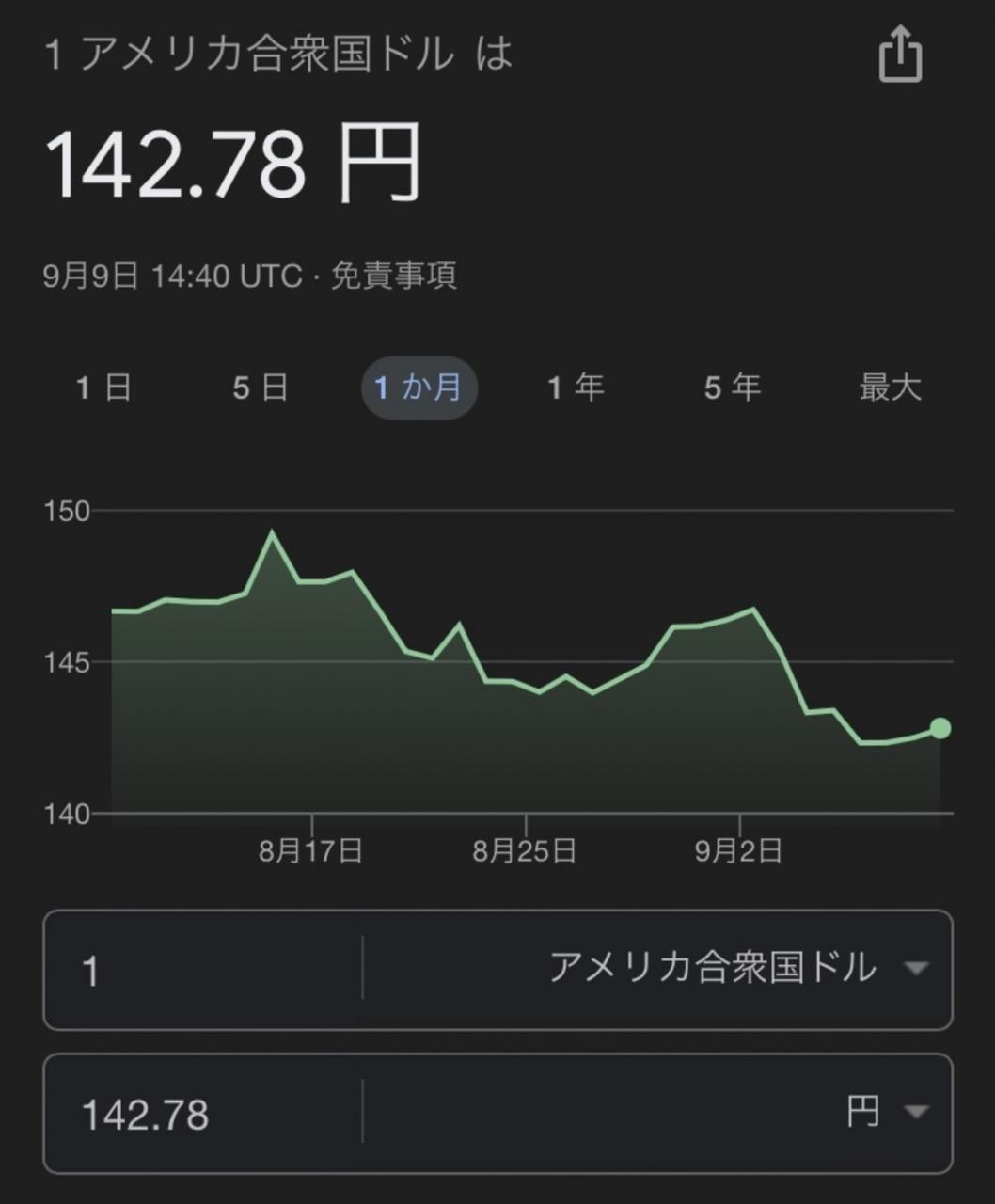View the 5年 chart range

click(733, 388)
